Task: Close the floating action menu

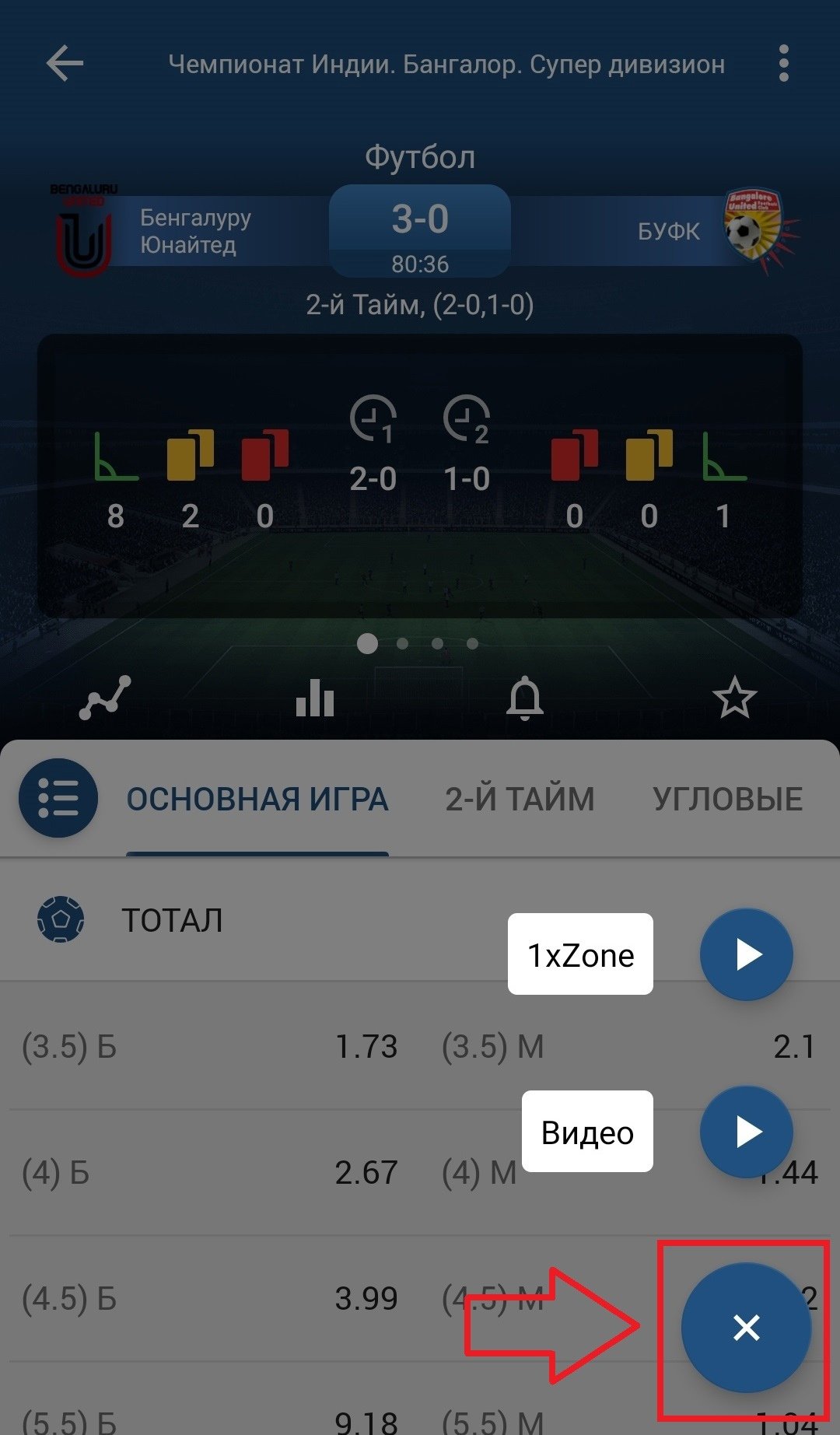Action: [x=746, y=1327]
